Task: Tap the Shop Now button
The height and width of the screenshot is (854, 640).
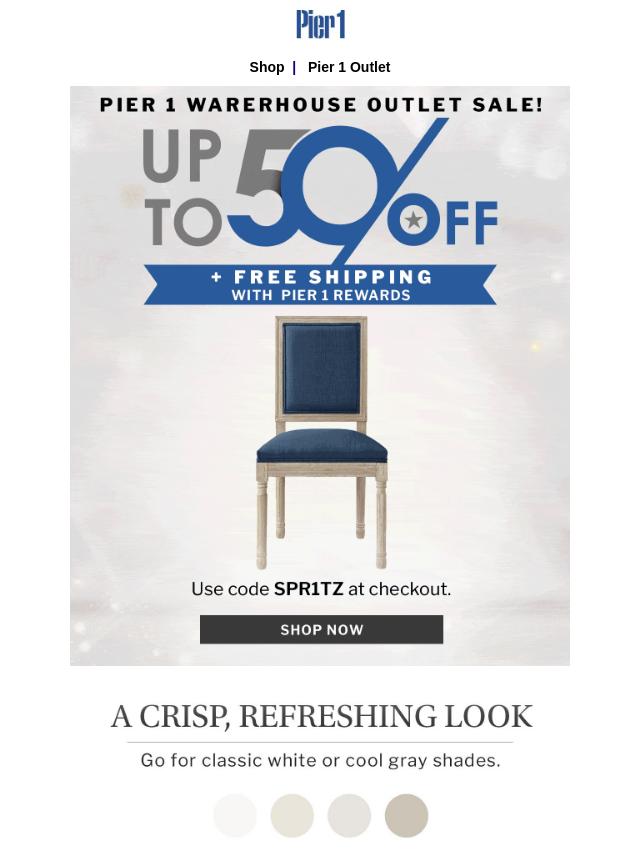Action: [x=321, y=629]
